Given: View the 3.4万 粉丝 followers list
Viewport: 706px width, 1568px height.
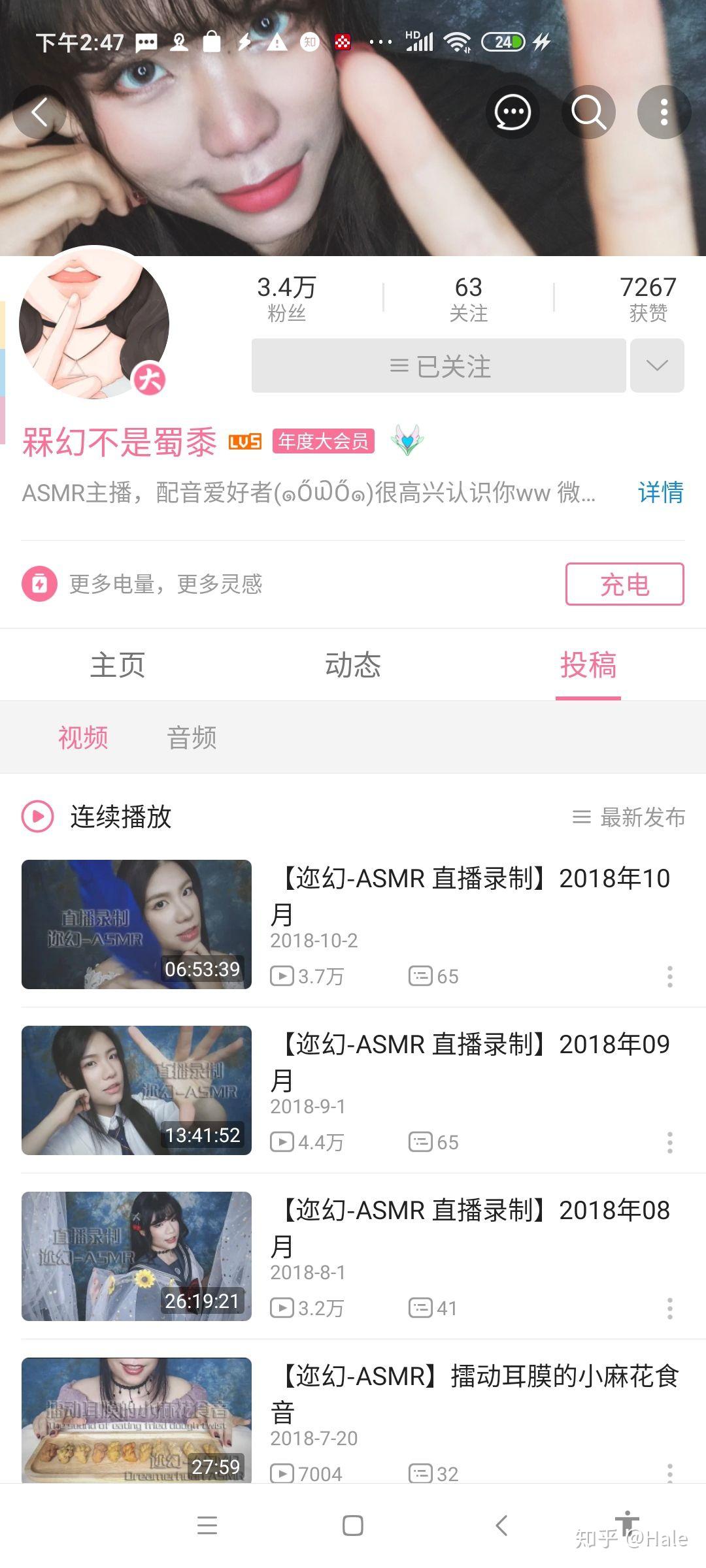Looking at the screenshot, I should tap(286, 299).
